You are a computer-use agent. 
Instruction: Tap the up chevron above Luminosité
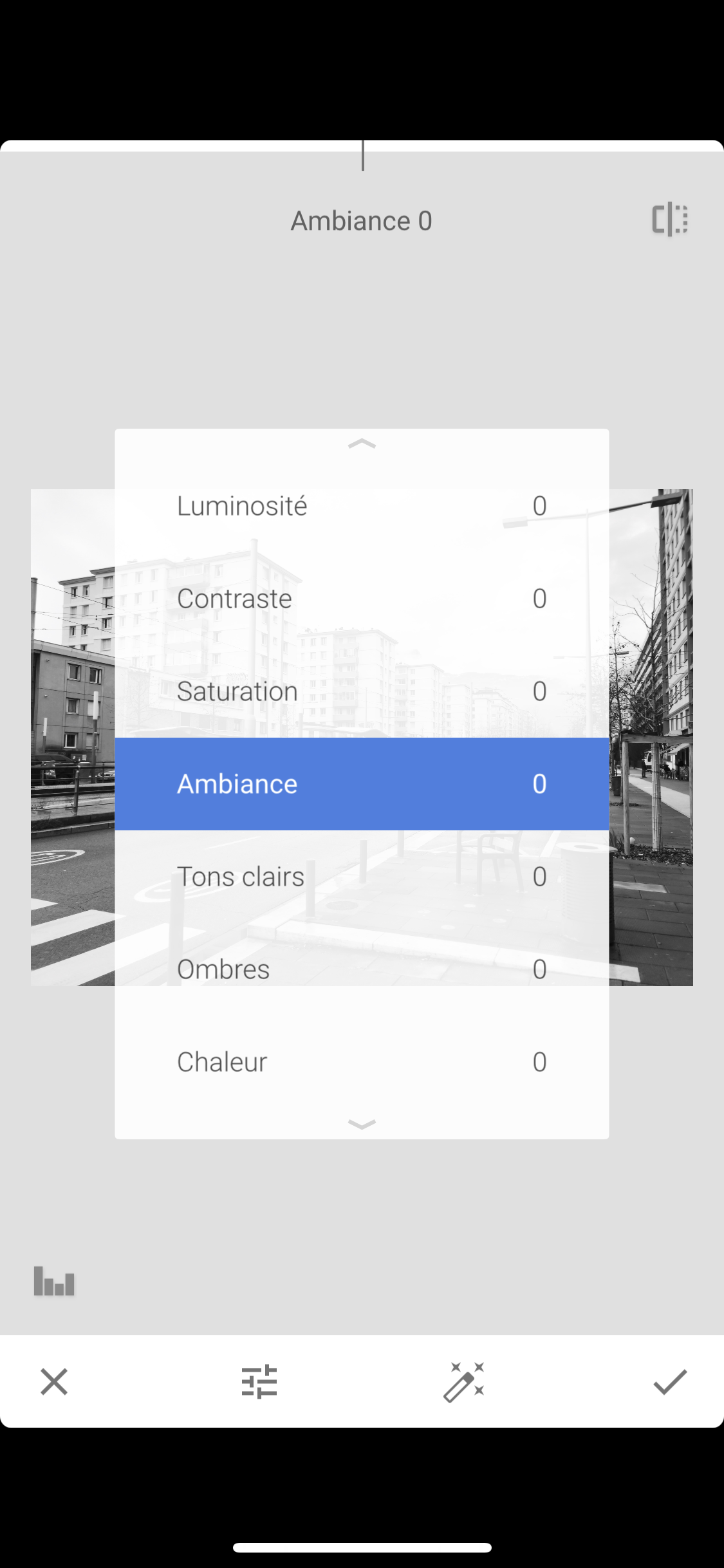(362, 443)
